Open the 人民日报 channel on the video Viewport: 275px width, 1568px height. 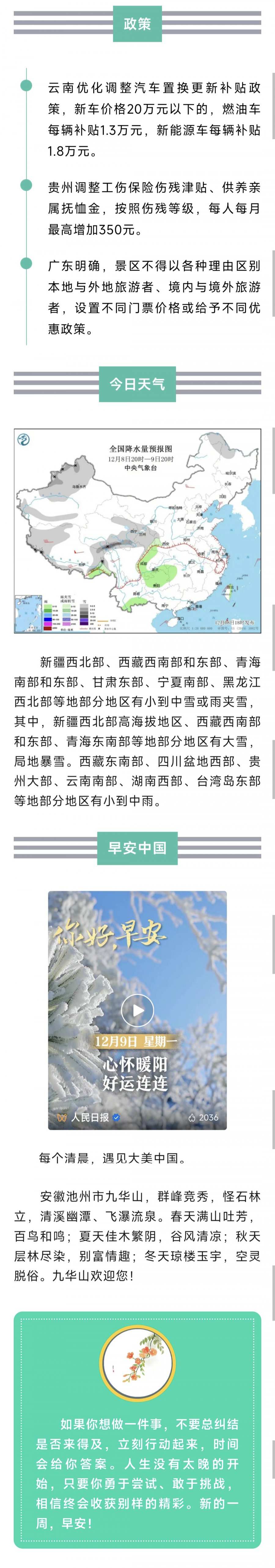(x=89, y=1117)
